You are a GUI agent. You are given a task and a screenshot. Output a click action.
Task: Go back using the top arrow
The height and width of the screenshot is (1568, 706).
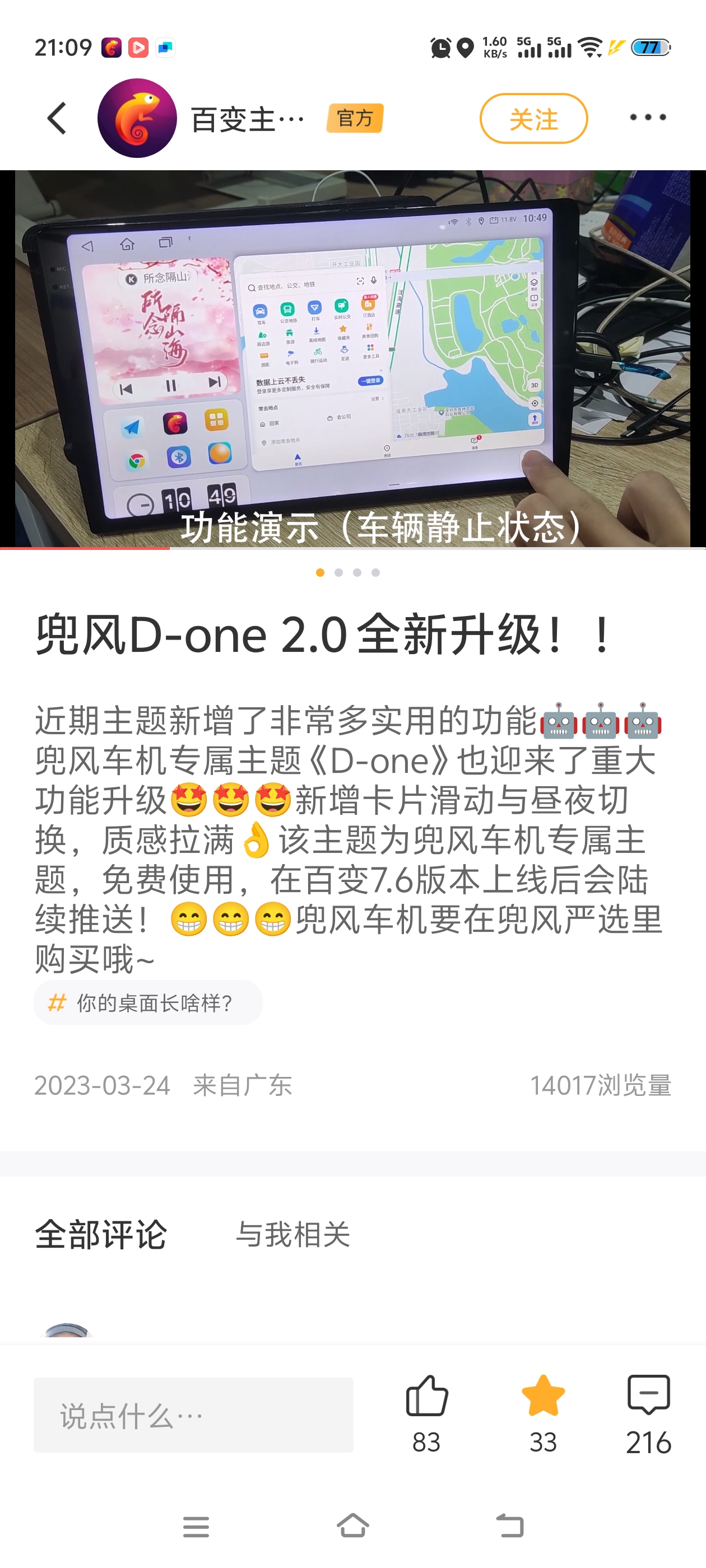pos(57,118)
